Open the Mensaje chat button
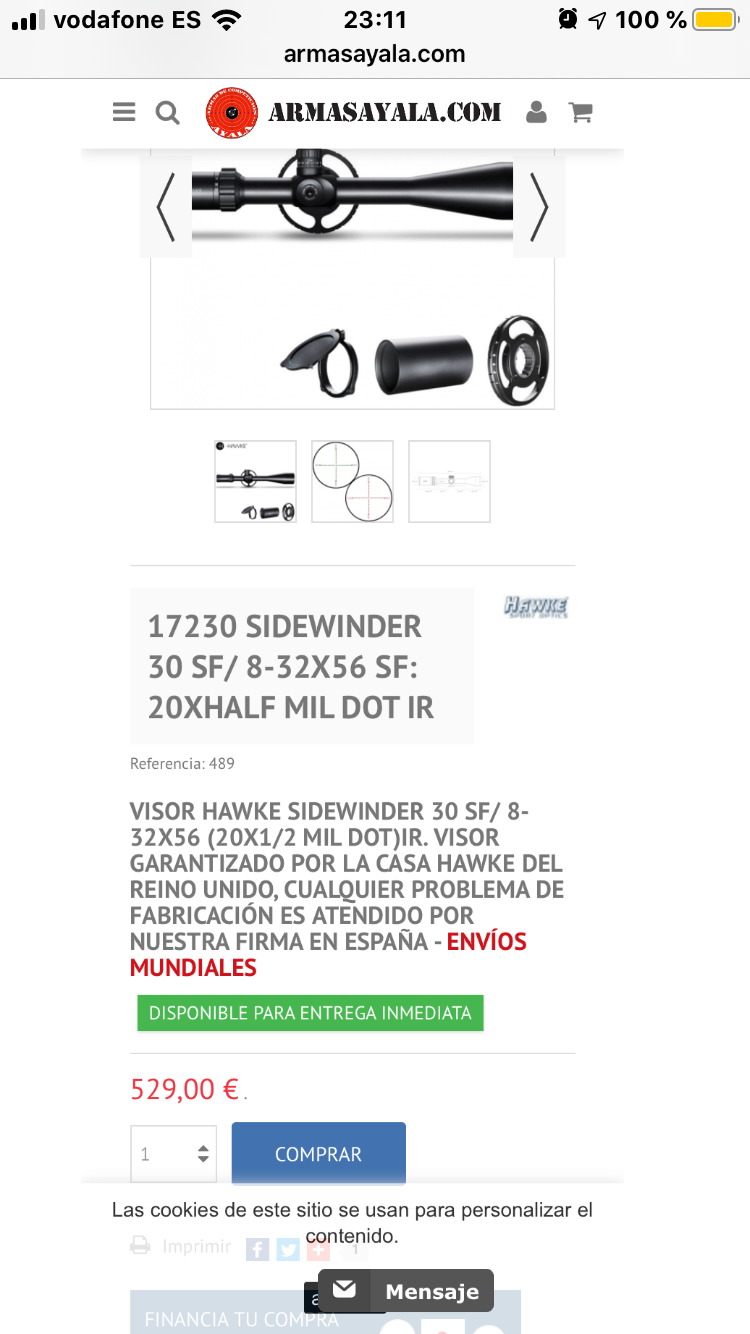The width and height of the screenshot is (750, 1334). [406, 1291]
